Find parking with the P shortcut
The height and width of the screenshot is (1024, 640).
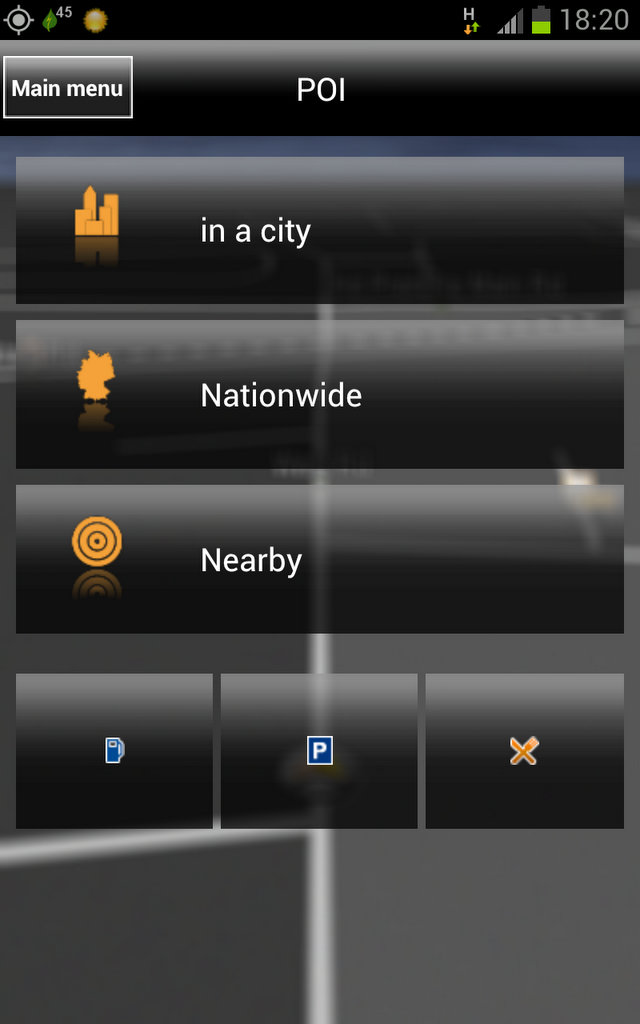(319, 751)
